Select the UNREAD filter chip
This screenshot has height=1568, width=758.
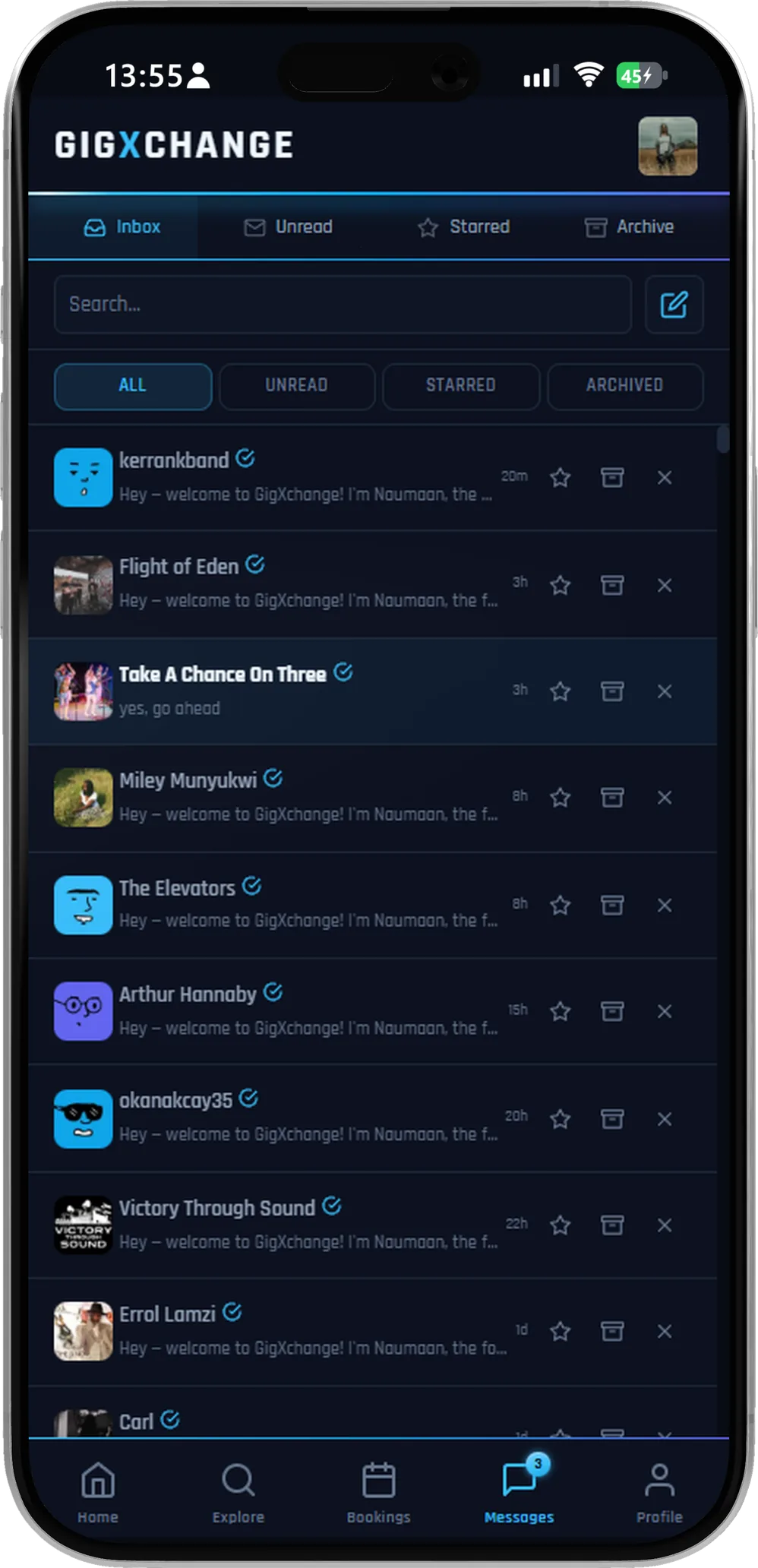pyautogui.click(x=297, y=386)
